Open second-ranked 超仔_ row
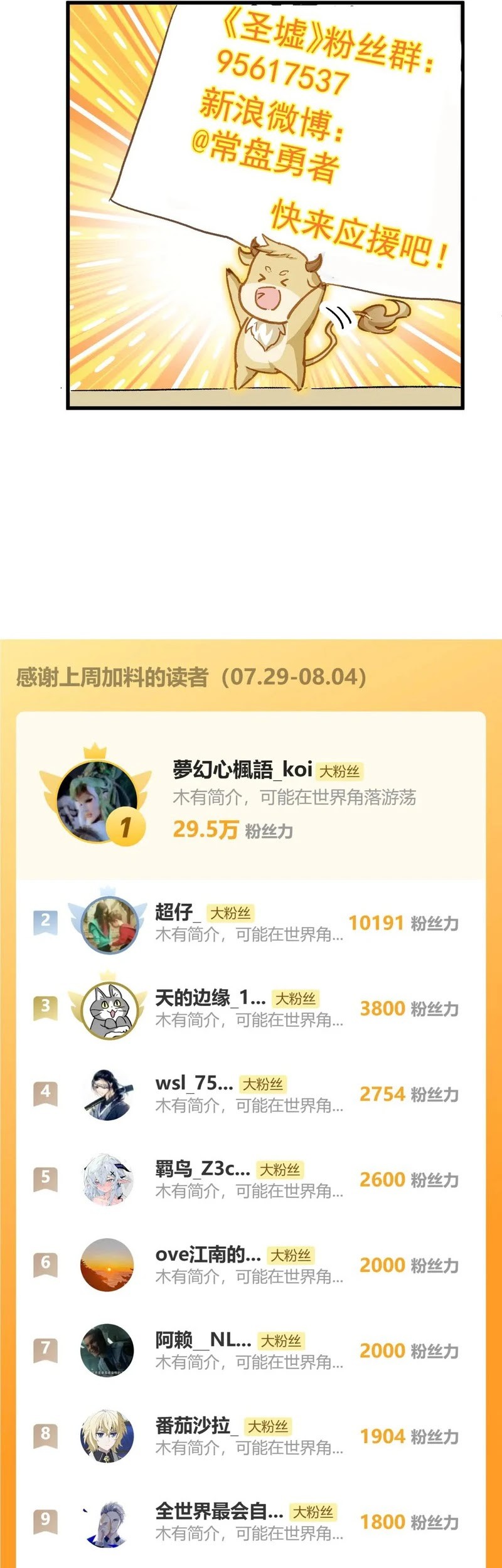Image resolution: width=502 pixels, height=1568 pixels. click(x=251, y=922)
